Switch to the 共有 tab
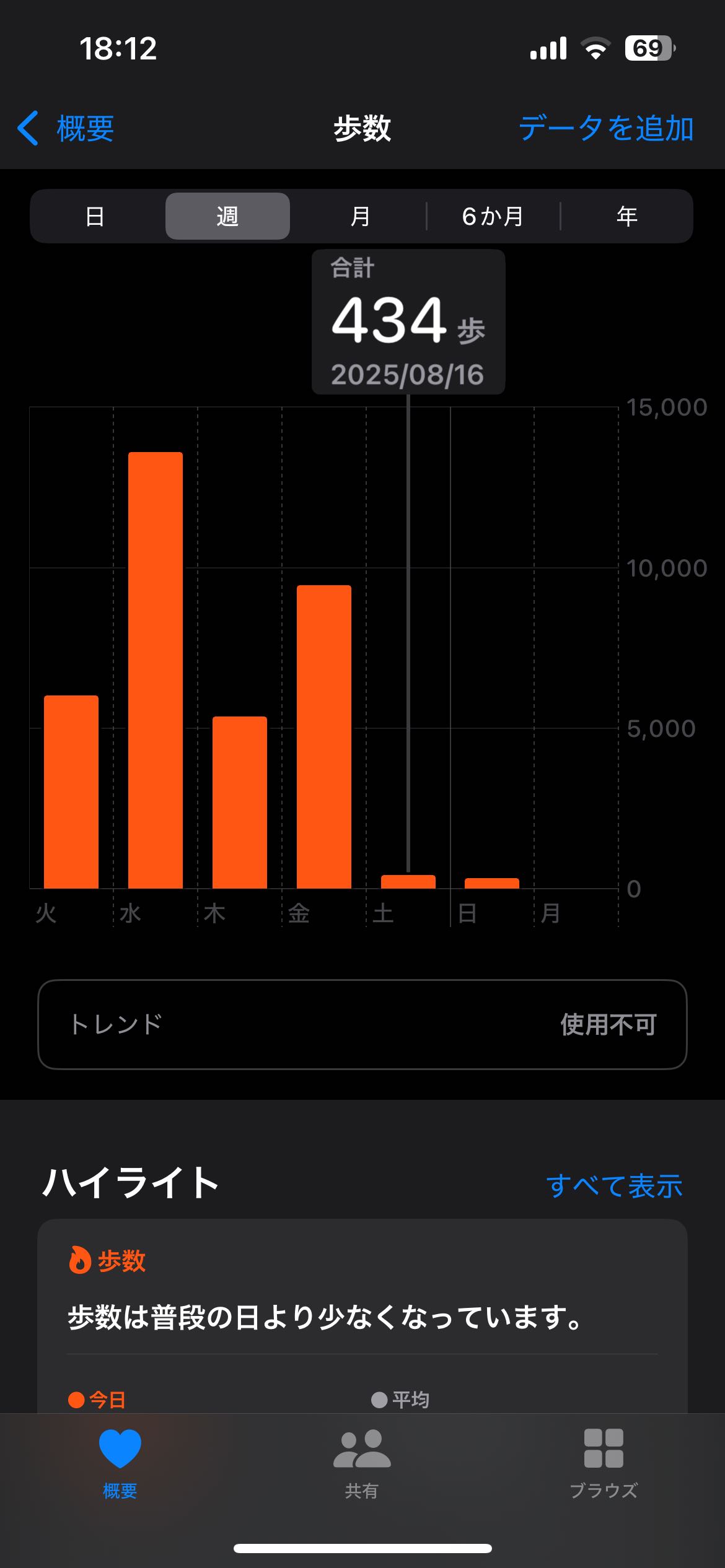This screenshot has width=725, height=1568. 362,1461
